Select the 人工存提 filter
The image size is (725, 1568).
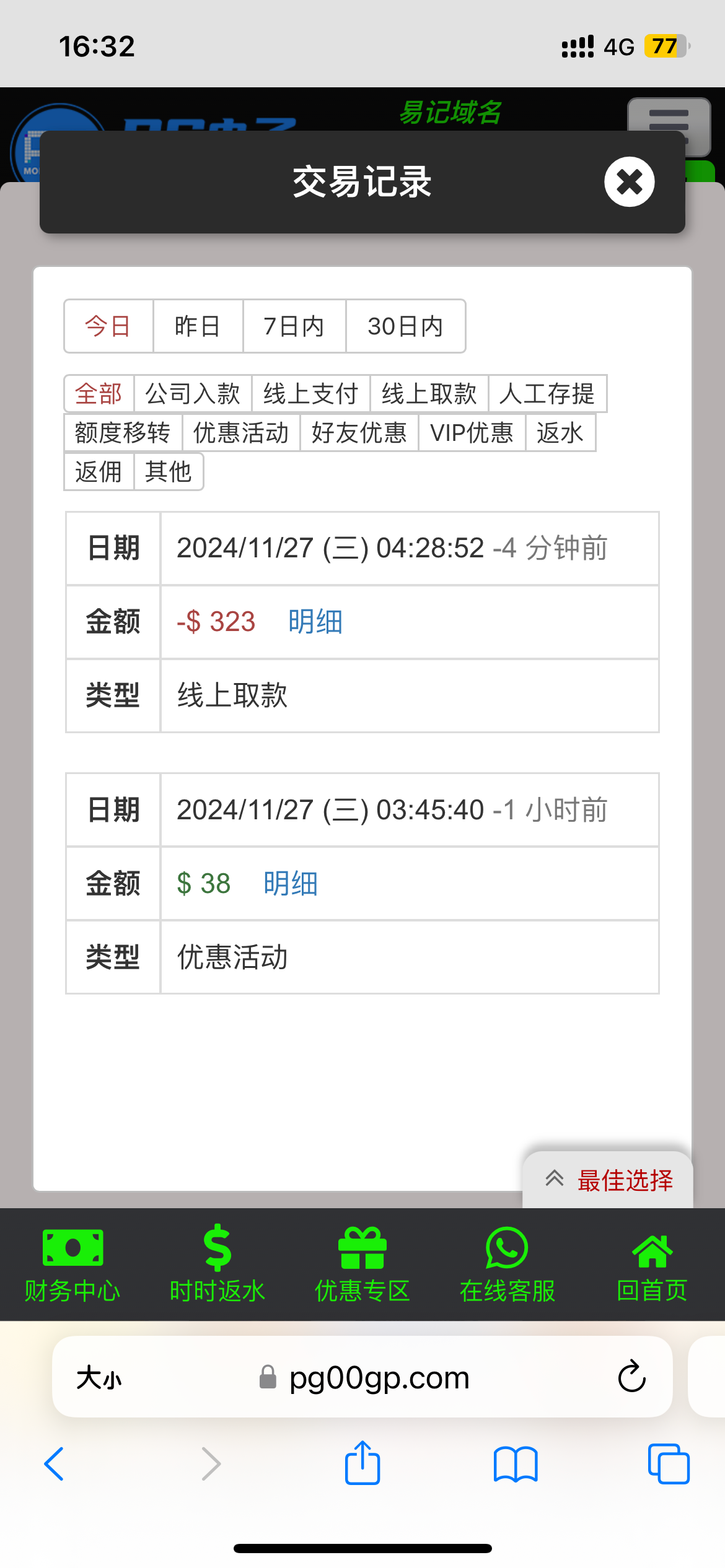point(547,394)
